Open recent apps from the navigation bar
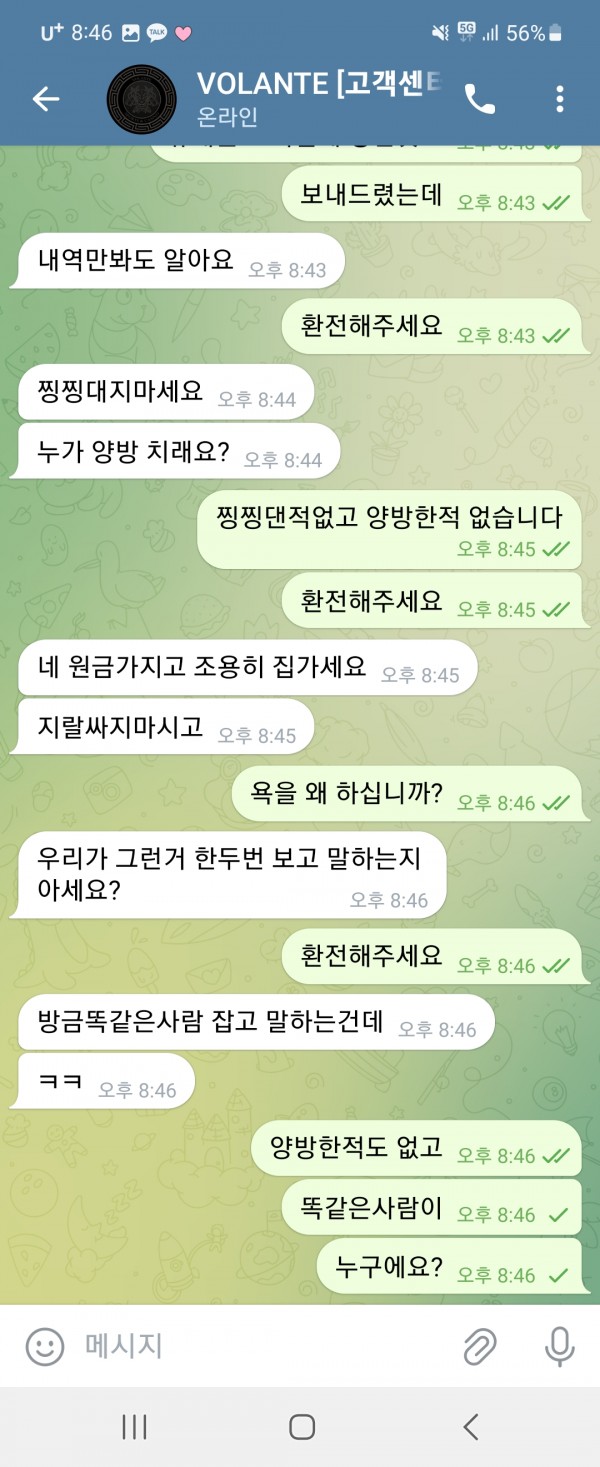 [134, 1427]
